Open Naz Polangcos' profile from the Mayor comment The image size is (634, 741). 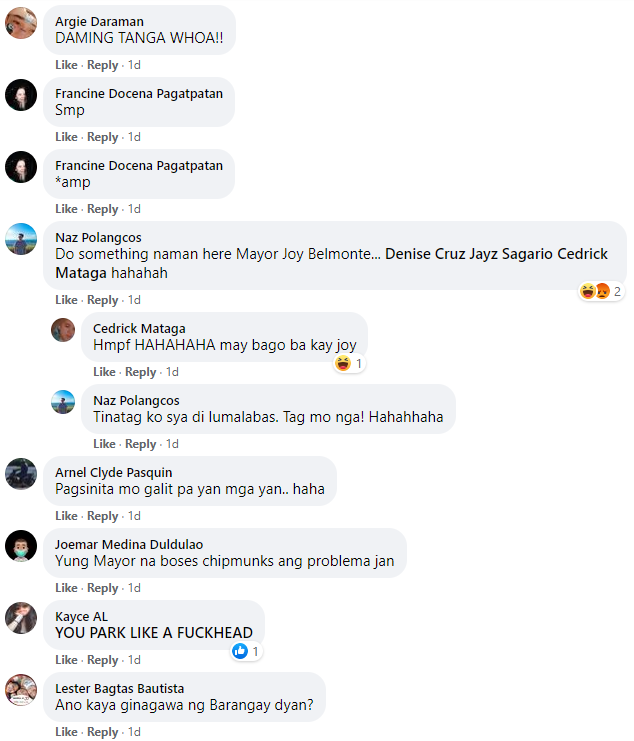98,237
